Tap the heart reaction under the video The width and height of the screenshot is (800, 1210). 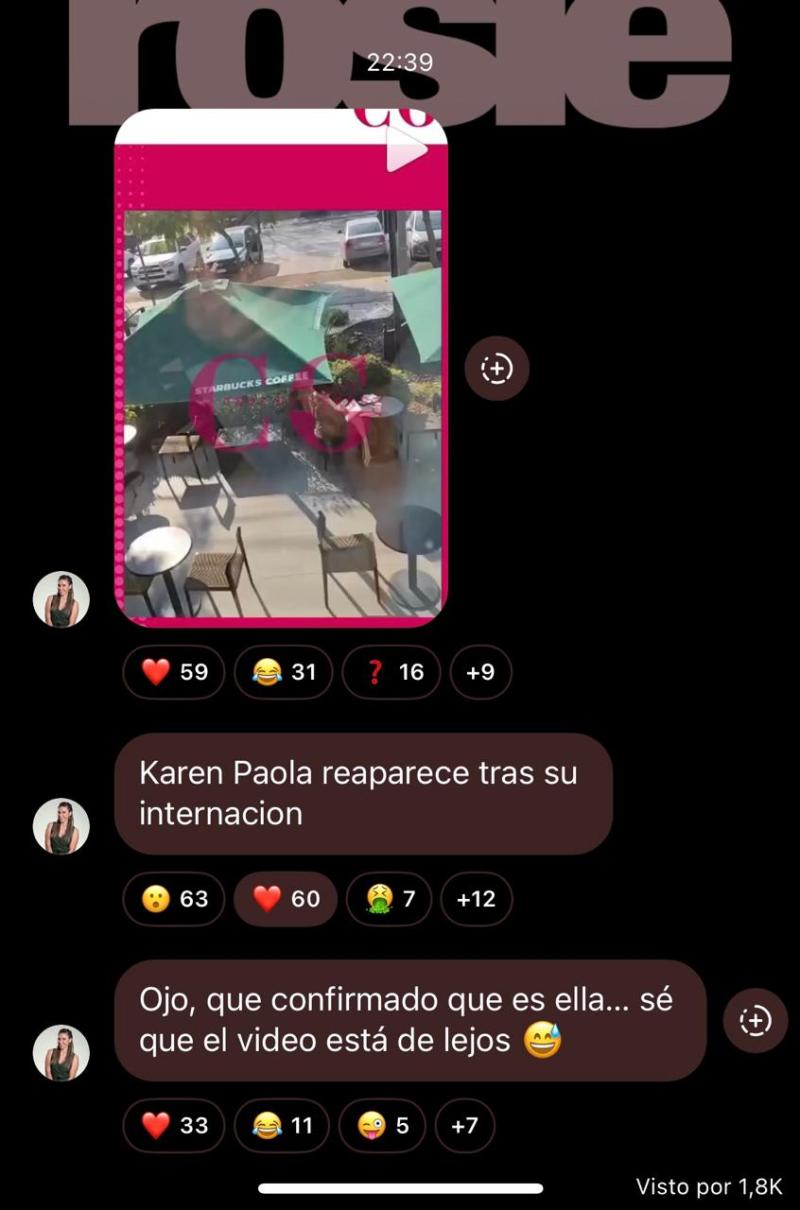pos(172,672)
